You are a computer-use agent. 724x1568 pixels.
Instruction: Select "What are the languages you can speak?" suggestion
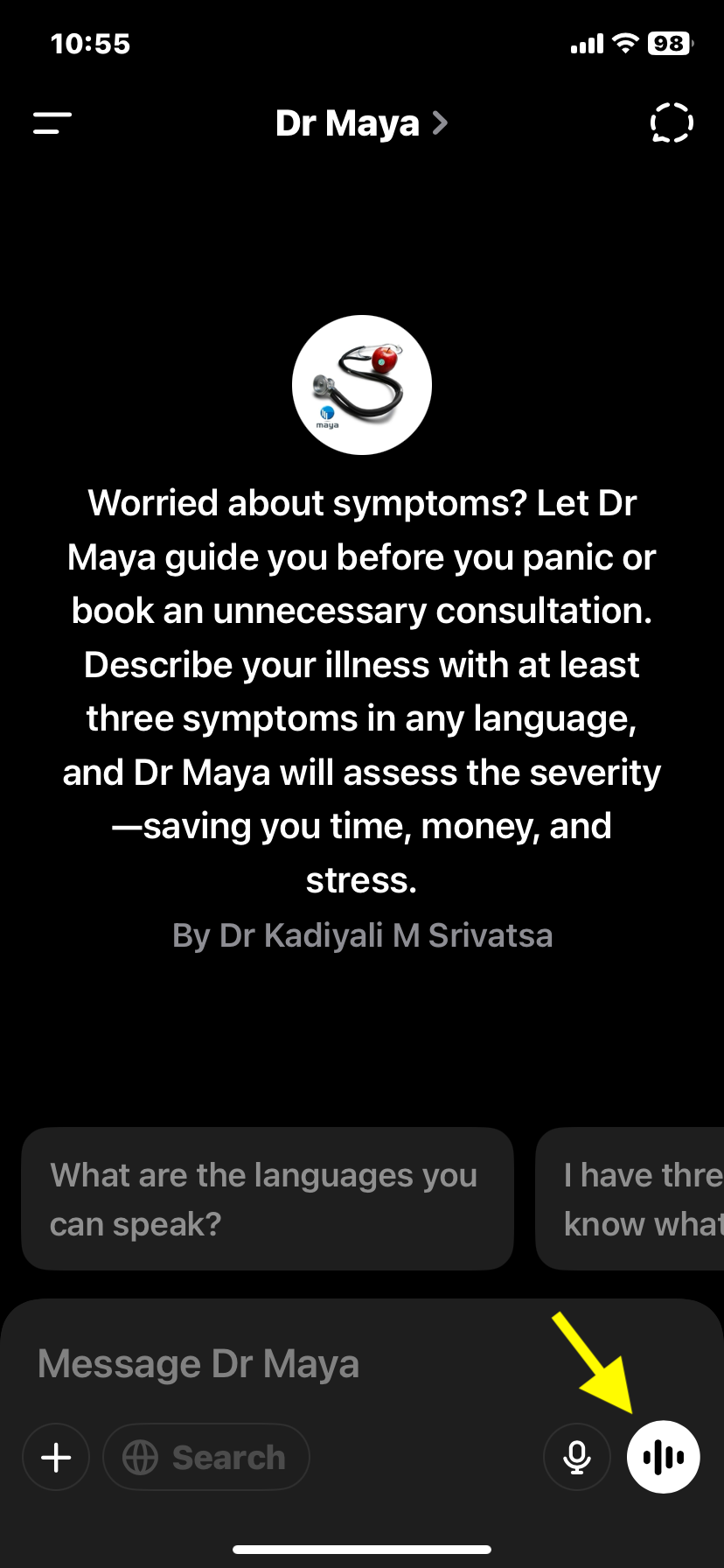[x=267, y=1199]
